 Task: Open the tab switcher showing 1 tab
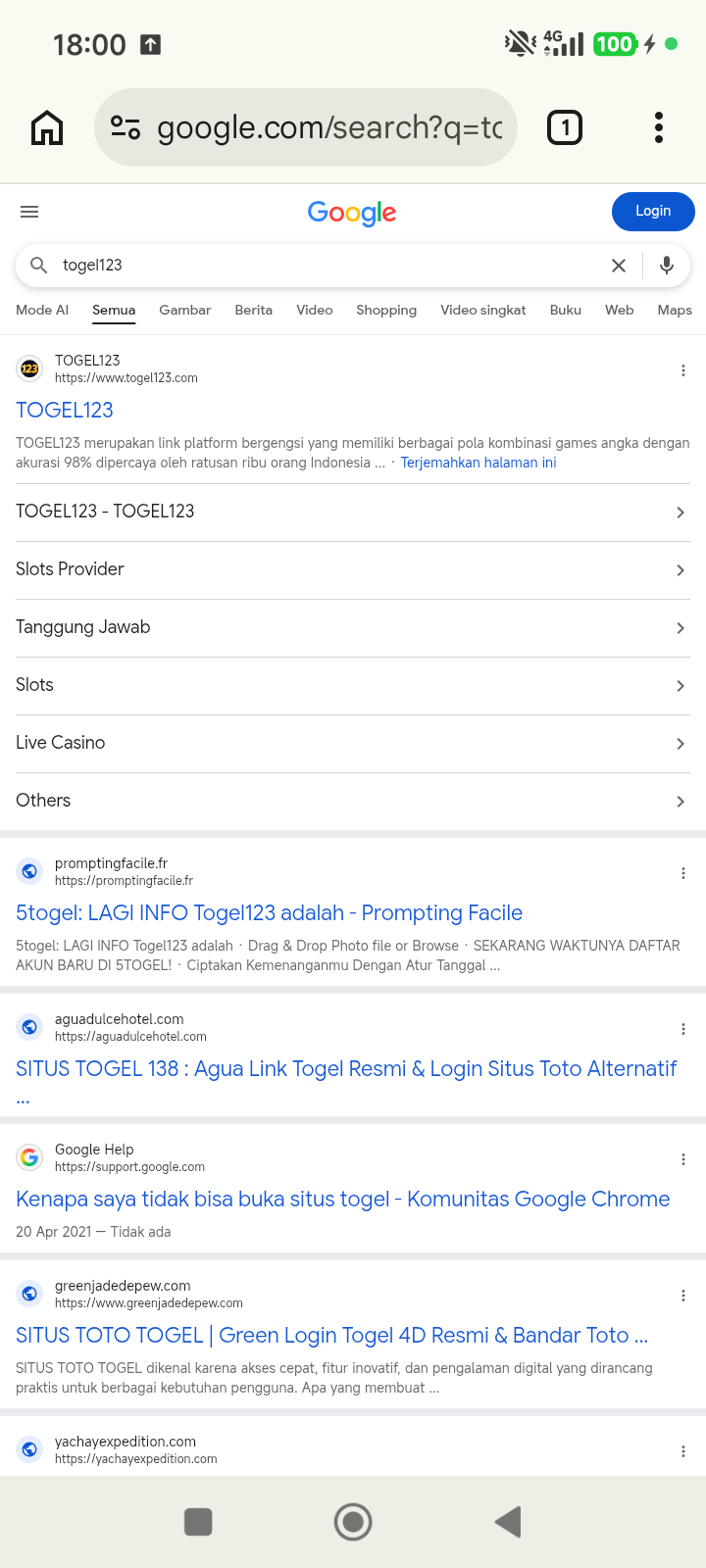coord(565,127)
